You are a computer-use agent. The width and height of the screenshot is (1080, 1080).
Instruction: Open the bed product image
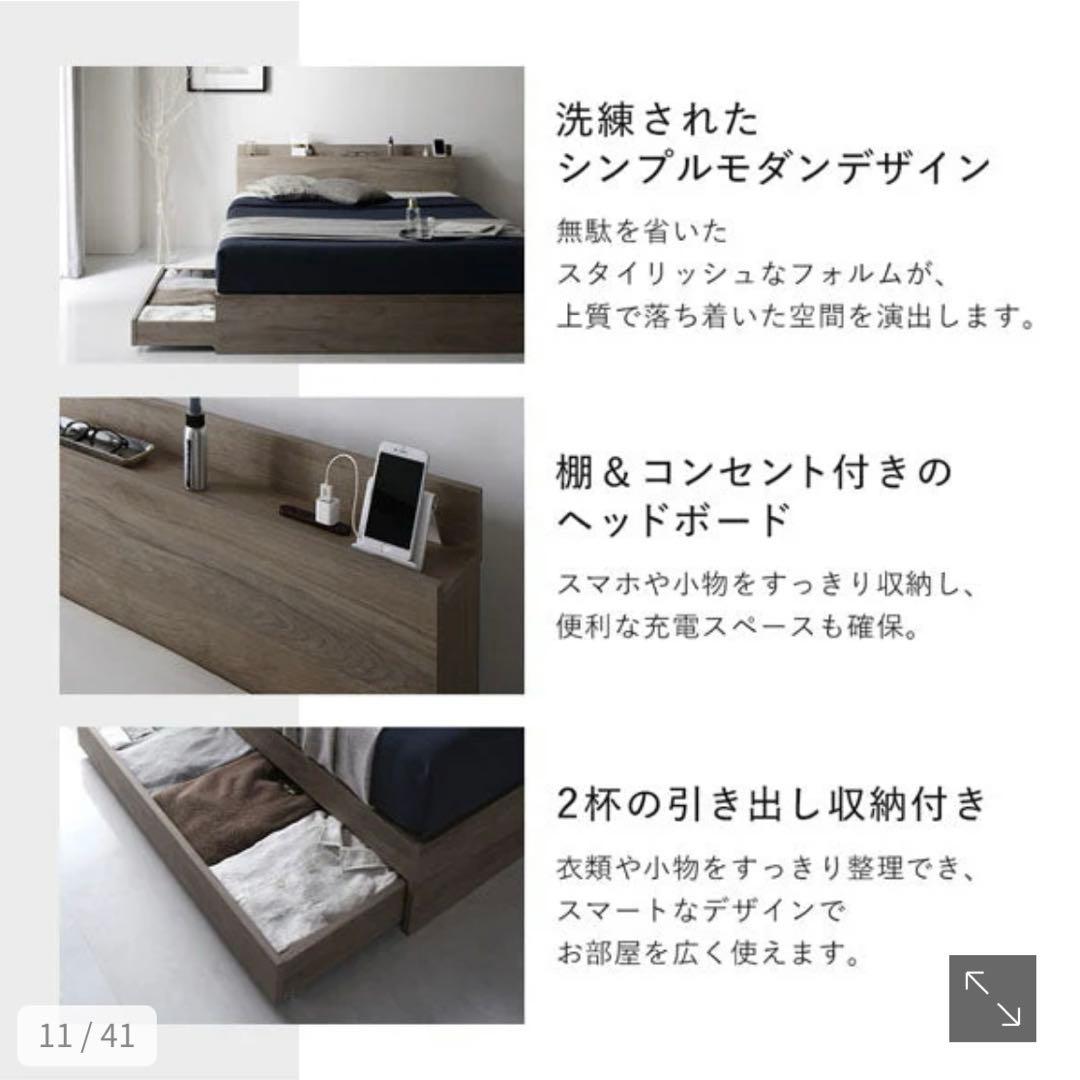[x=291, y=214]
